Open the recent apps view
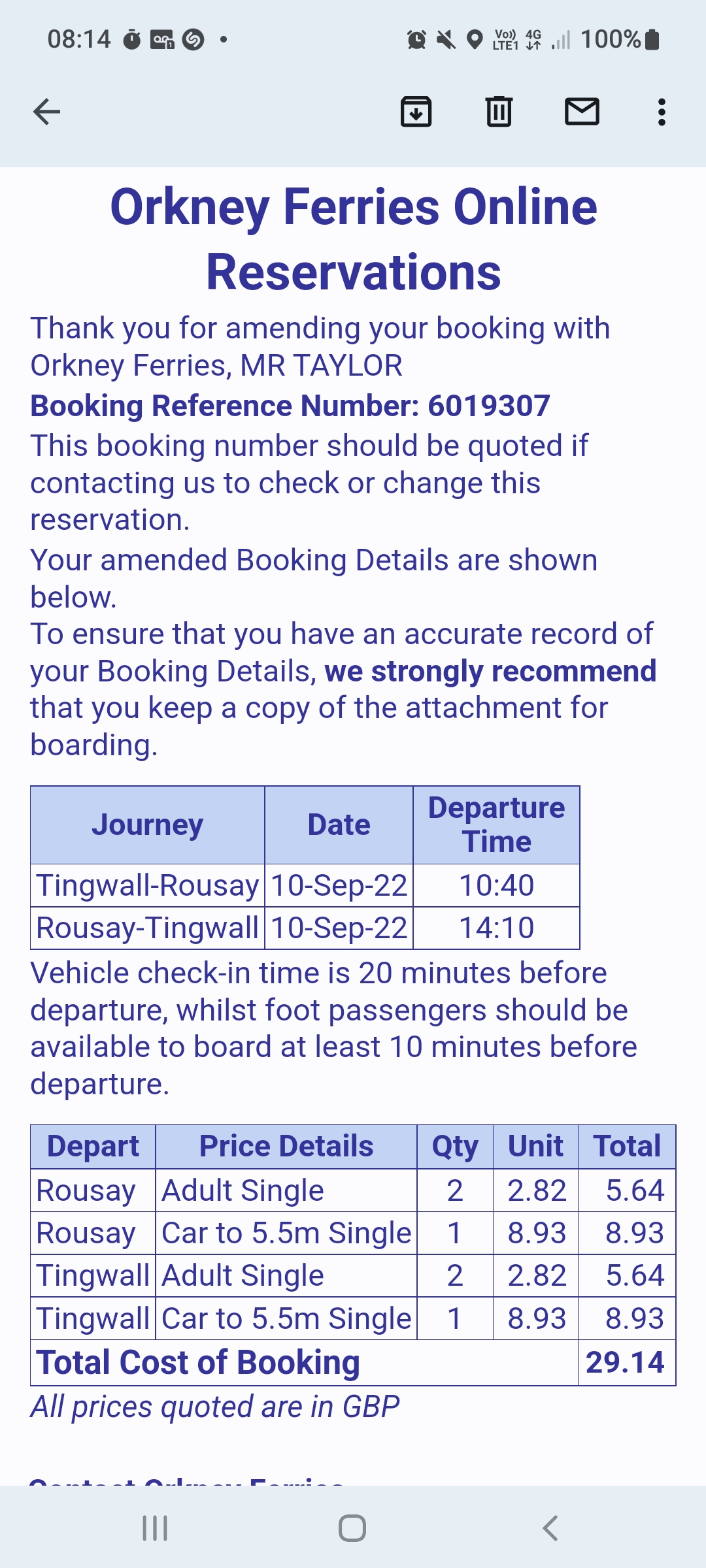The width and height of the screenshot is (706, 1568). coord(155,1528)
